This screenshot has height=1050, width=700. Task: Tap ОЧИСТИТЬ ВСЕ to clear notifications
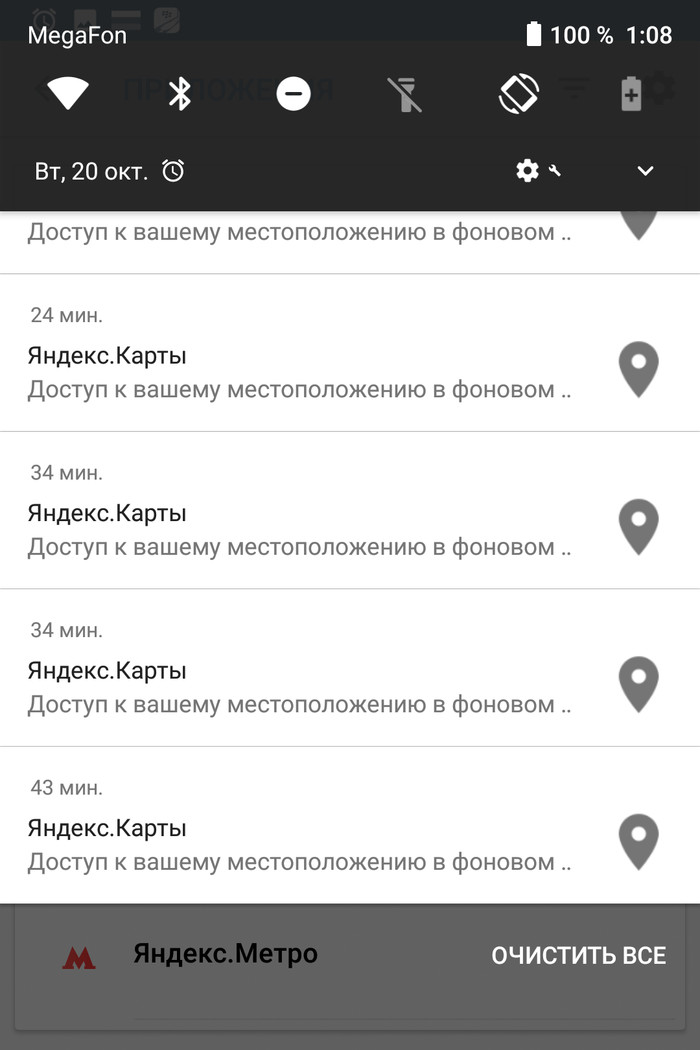[x=578, y=955]
